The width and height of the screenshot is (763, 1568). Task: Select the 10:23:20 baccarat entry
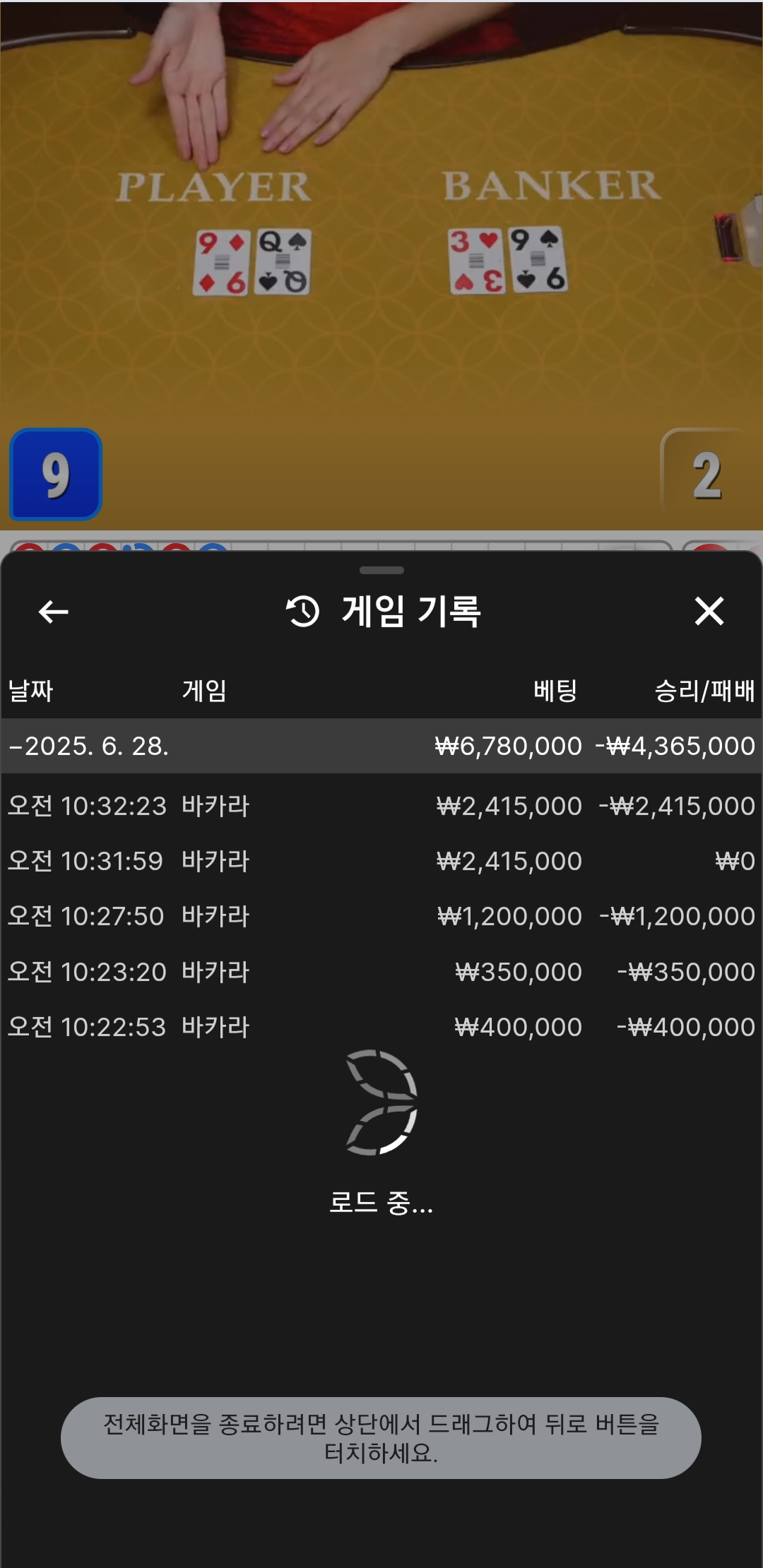381,972
